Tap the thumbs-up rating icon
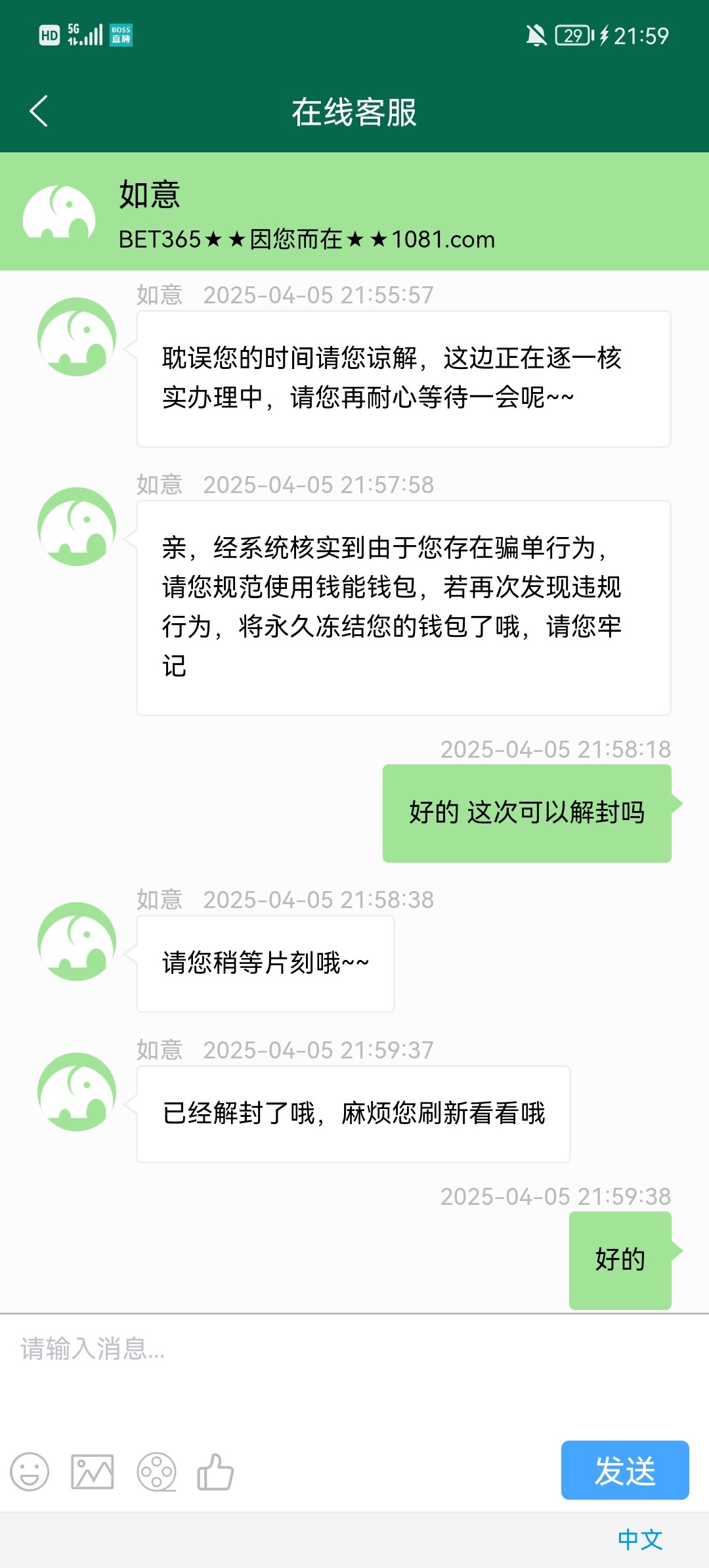Viewport: 709px width, 1568px height. pos(215,1471)
